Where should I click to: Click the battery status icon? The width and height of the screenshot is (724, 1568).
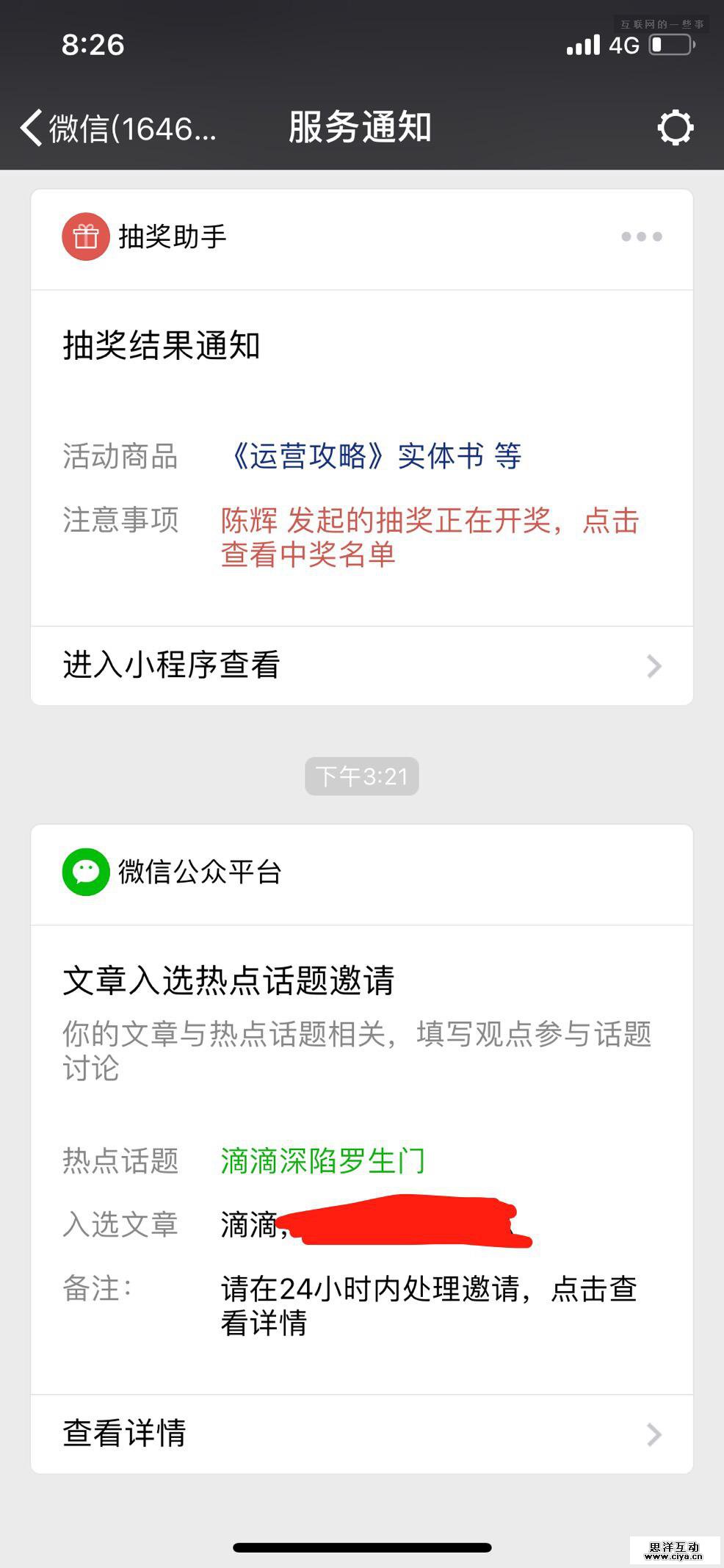point(670,46)
